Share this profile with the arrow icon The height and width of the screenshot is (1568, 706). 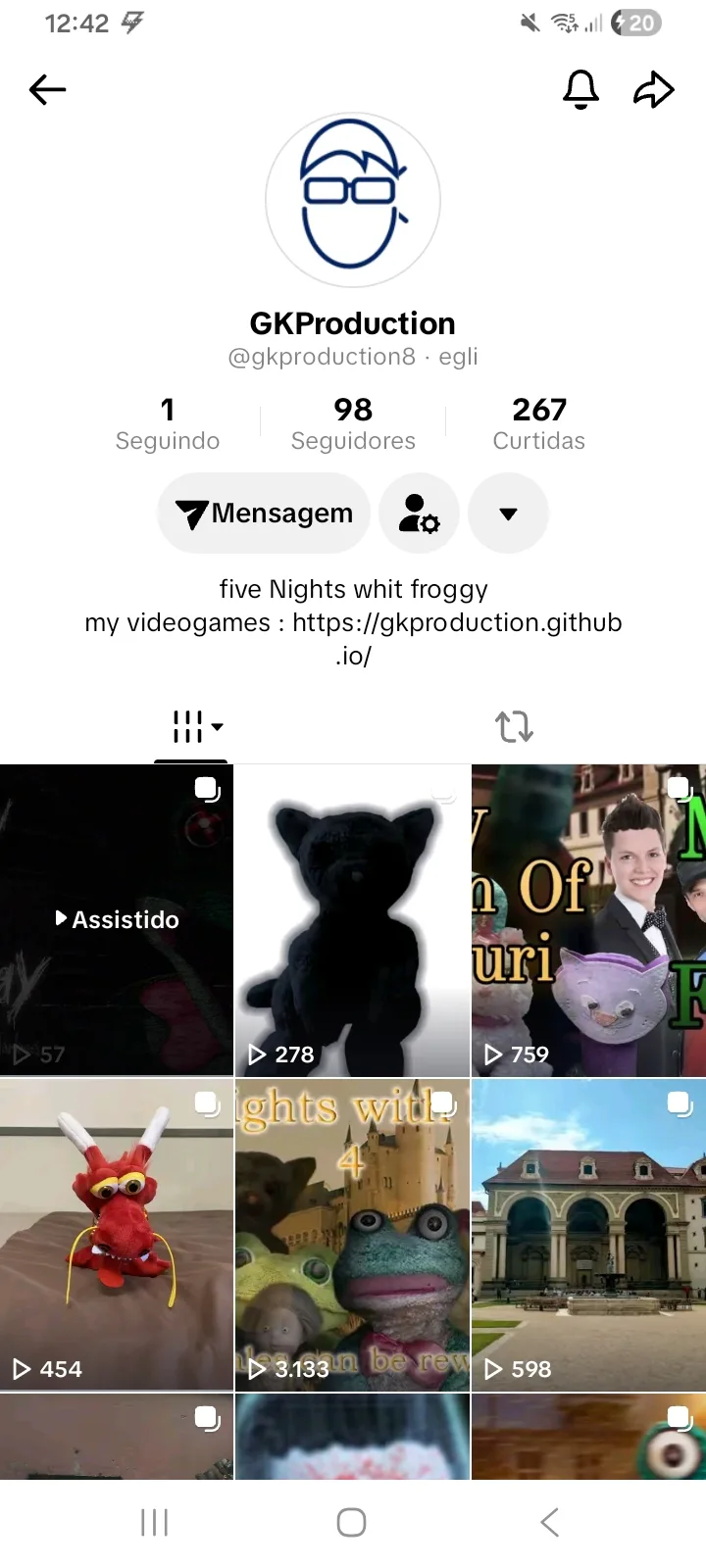[654, 90]
